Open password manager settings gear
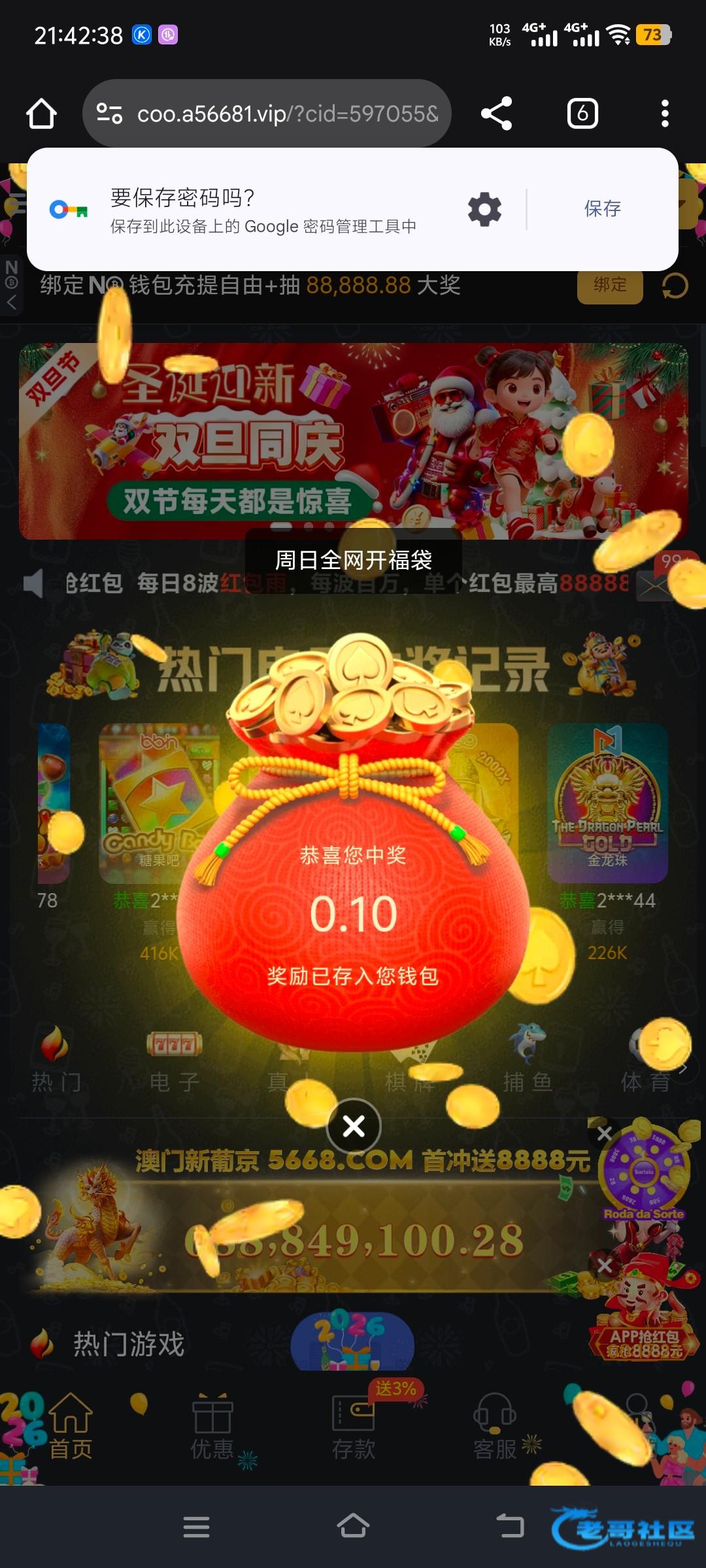Viewport: 706px width, 1568px height. pyautogui.click(x=484, y=210)
